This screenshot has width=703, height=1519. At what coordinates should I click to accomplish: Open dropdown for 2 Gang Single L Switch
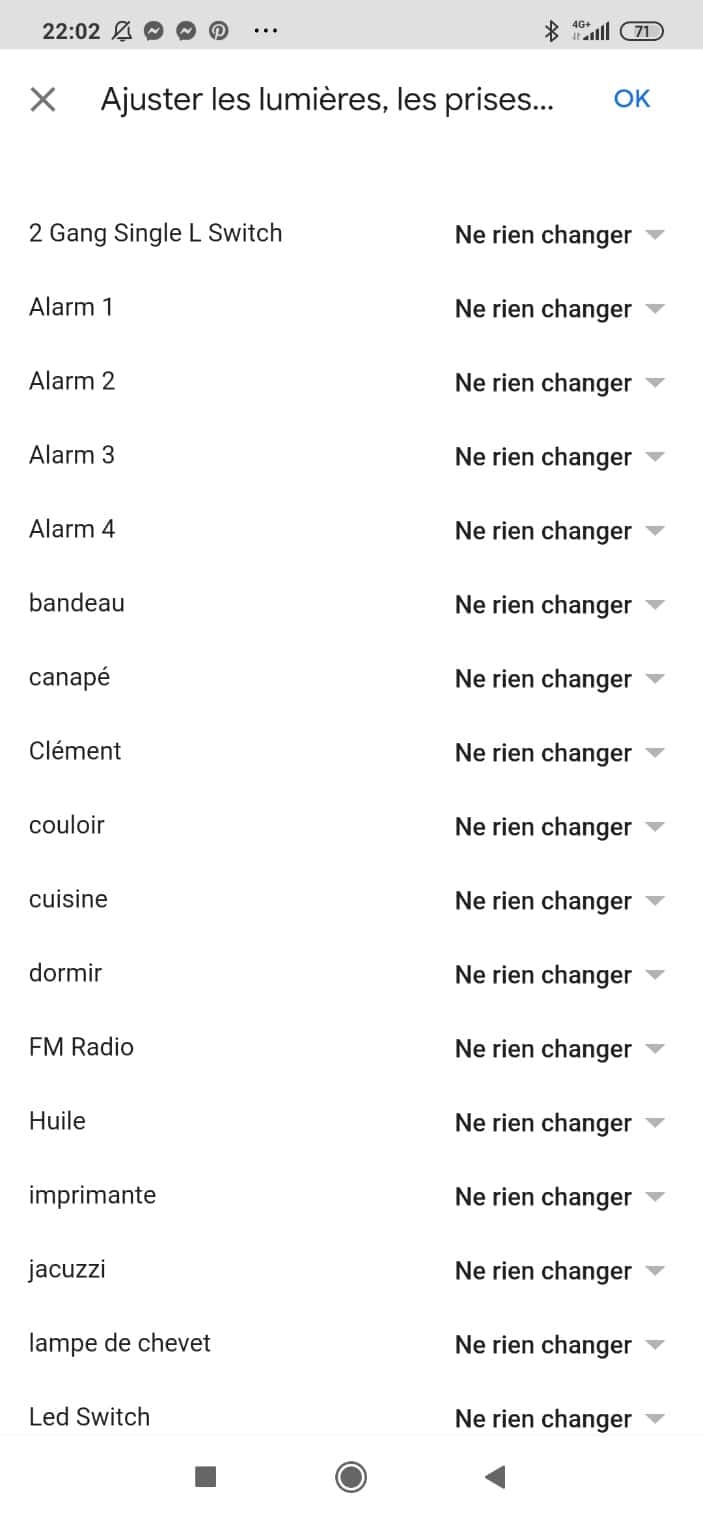[559, 235]
